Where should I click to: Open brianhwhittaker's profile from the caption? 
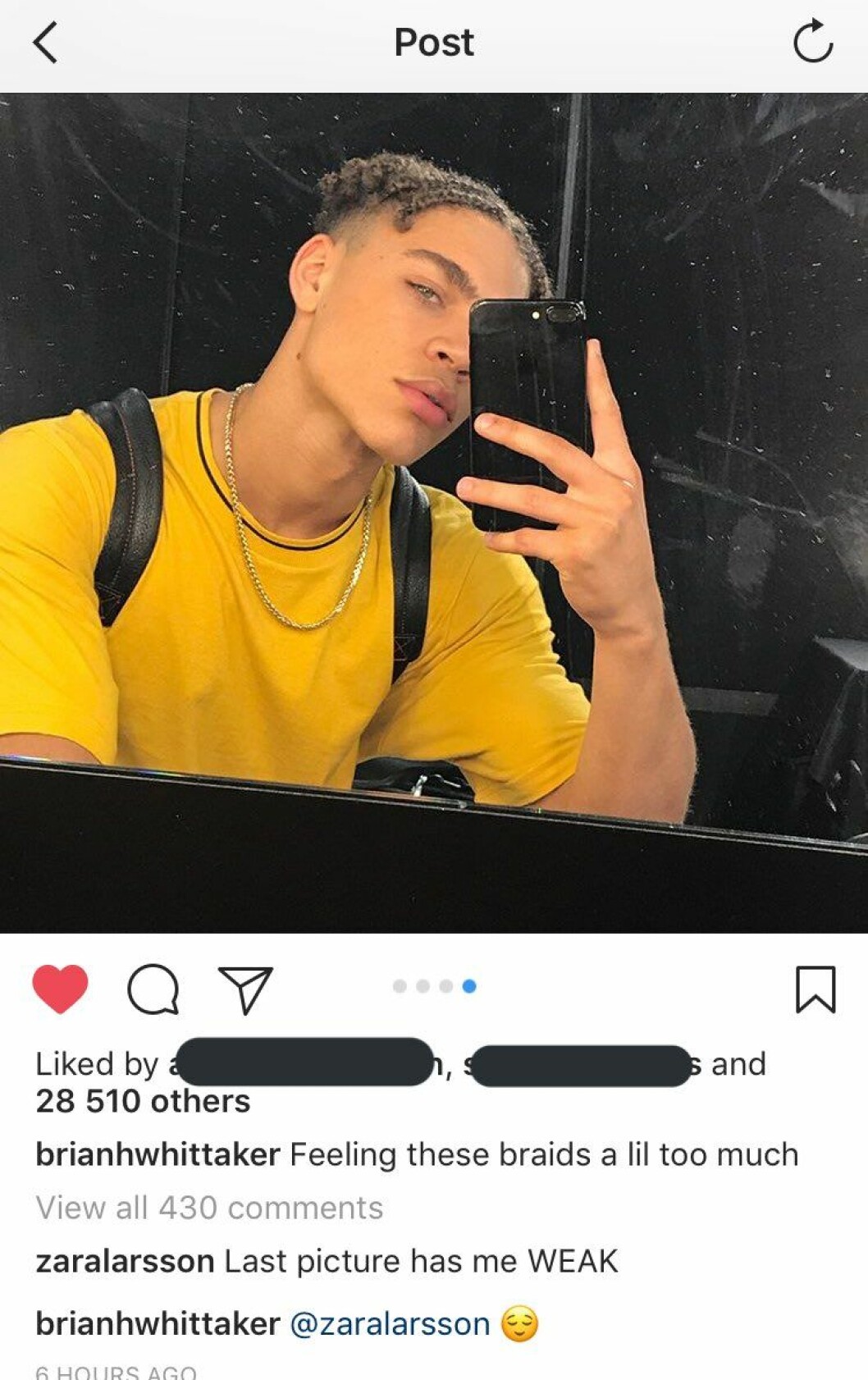[x=158, y=1154]
